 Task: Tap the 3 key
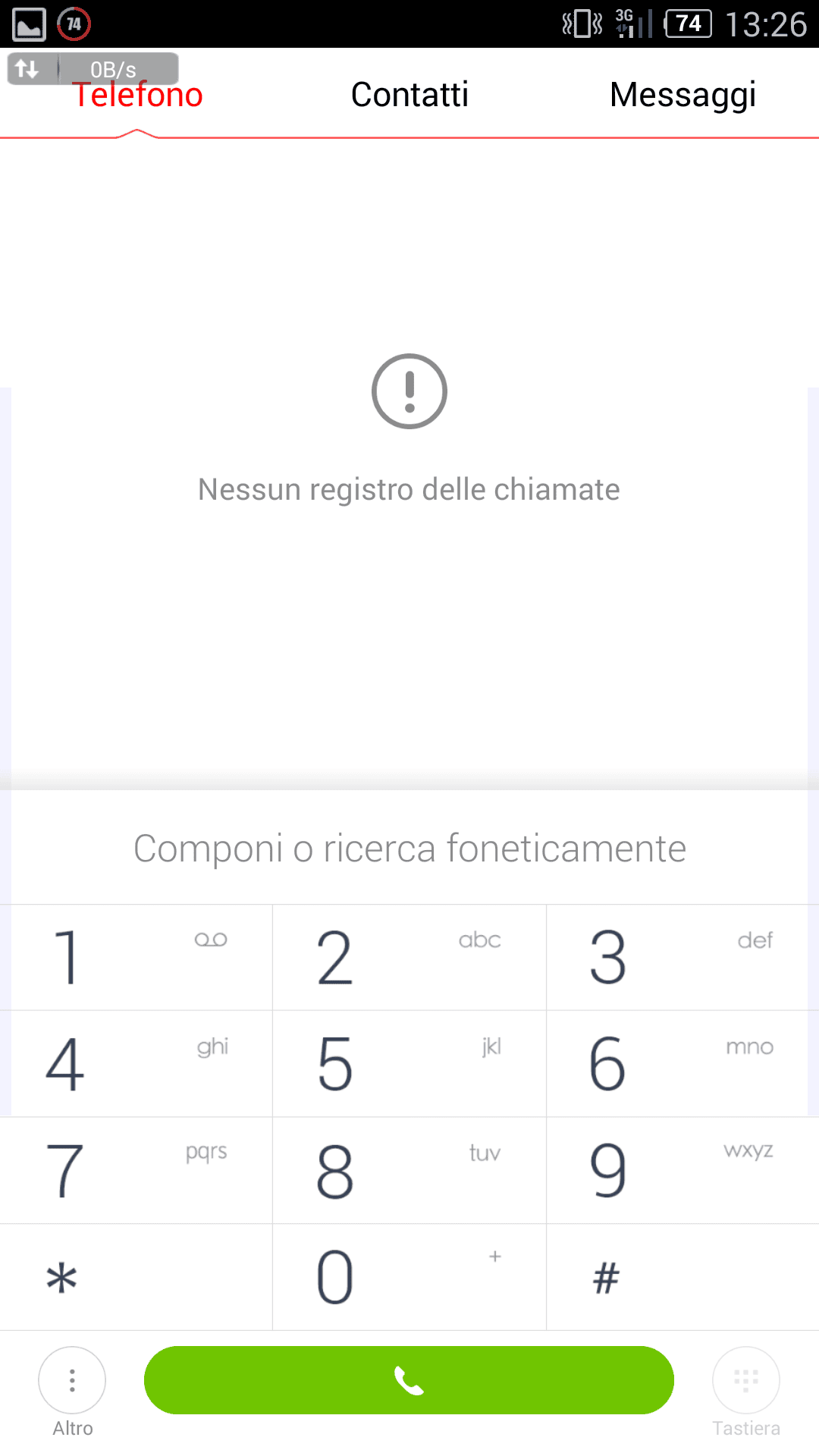(682, 957)
